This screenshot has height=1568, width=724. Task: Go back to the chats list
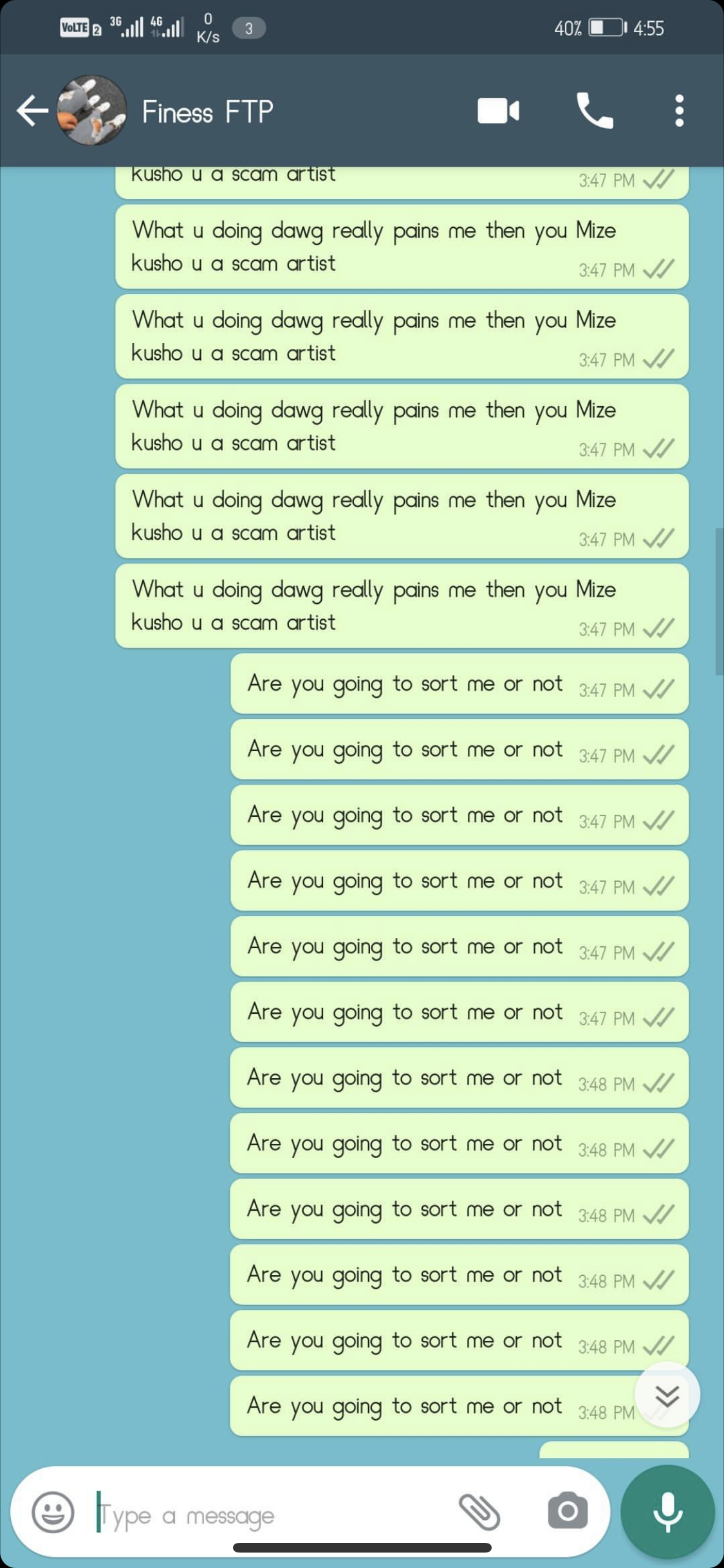(x=32, y=111)
